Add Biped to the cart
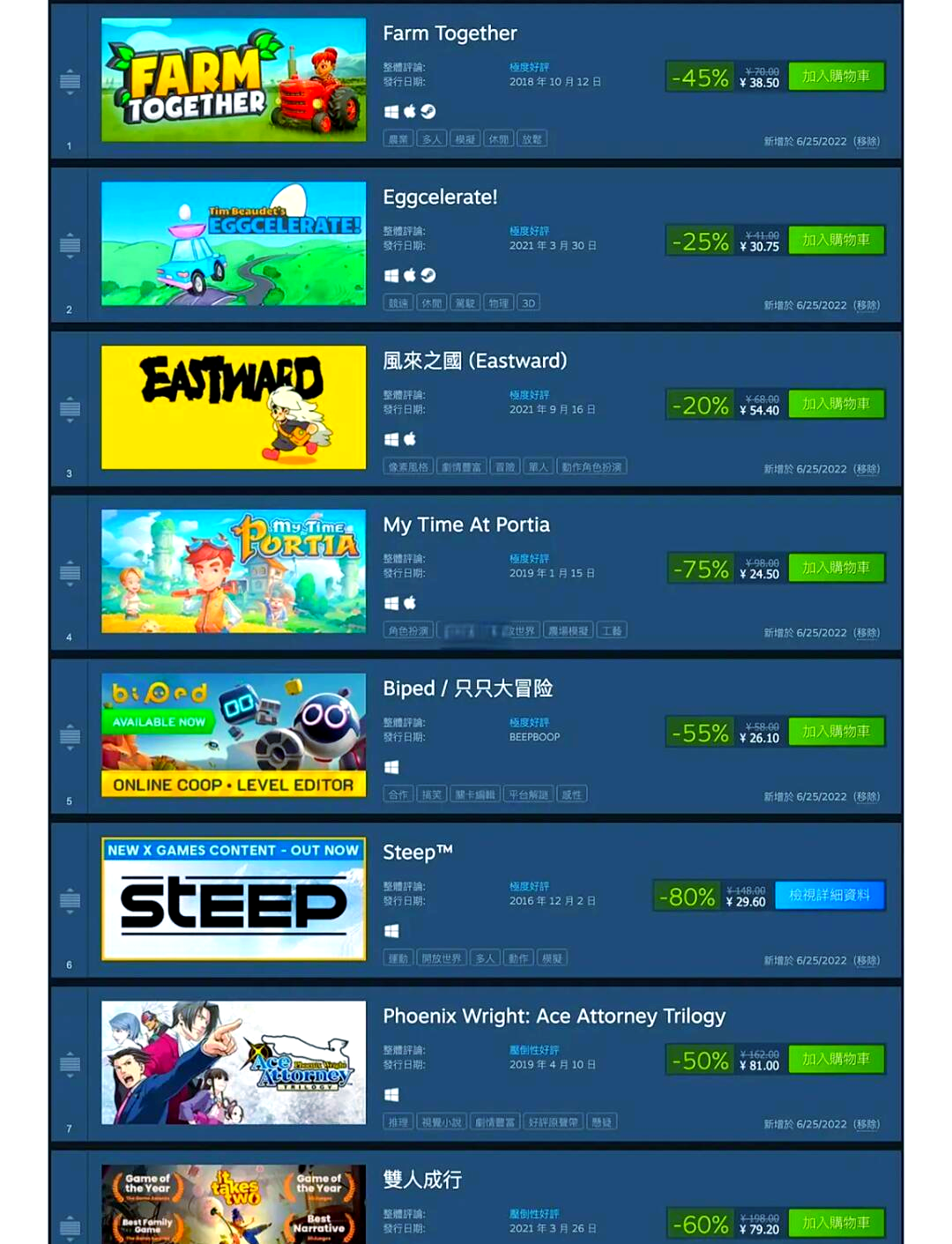 tap(836, 732)
